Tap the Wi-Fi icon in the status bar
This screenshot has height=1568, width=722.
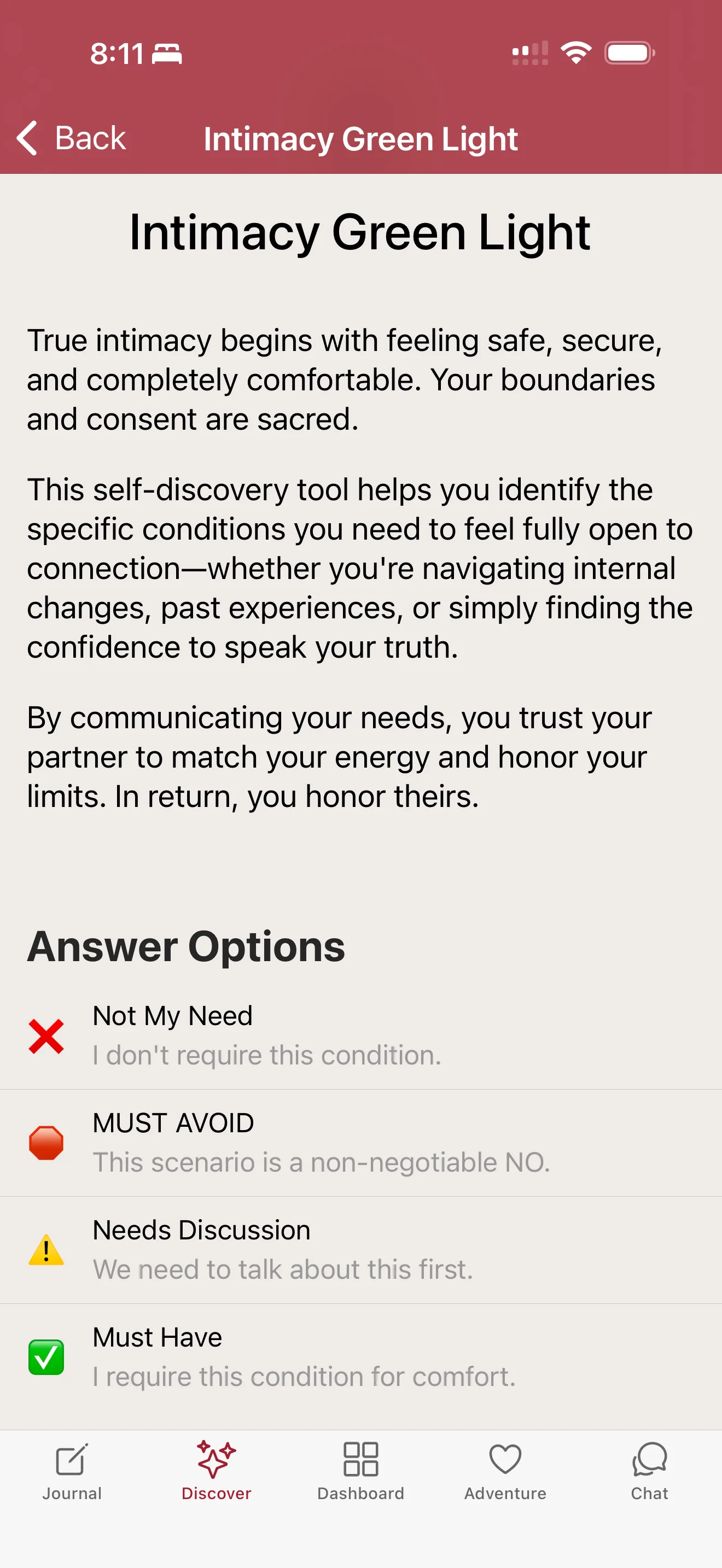(x=577, y=53)
